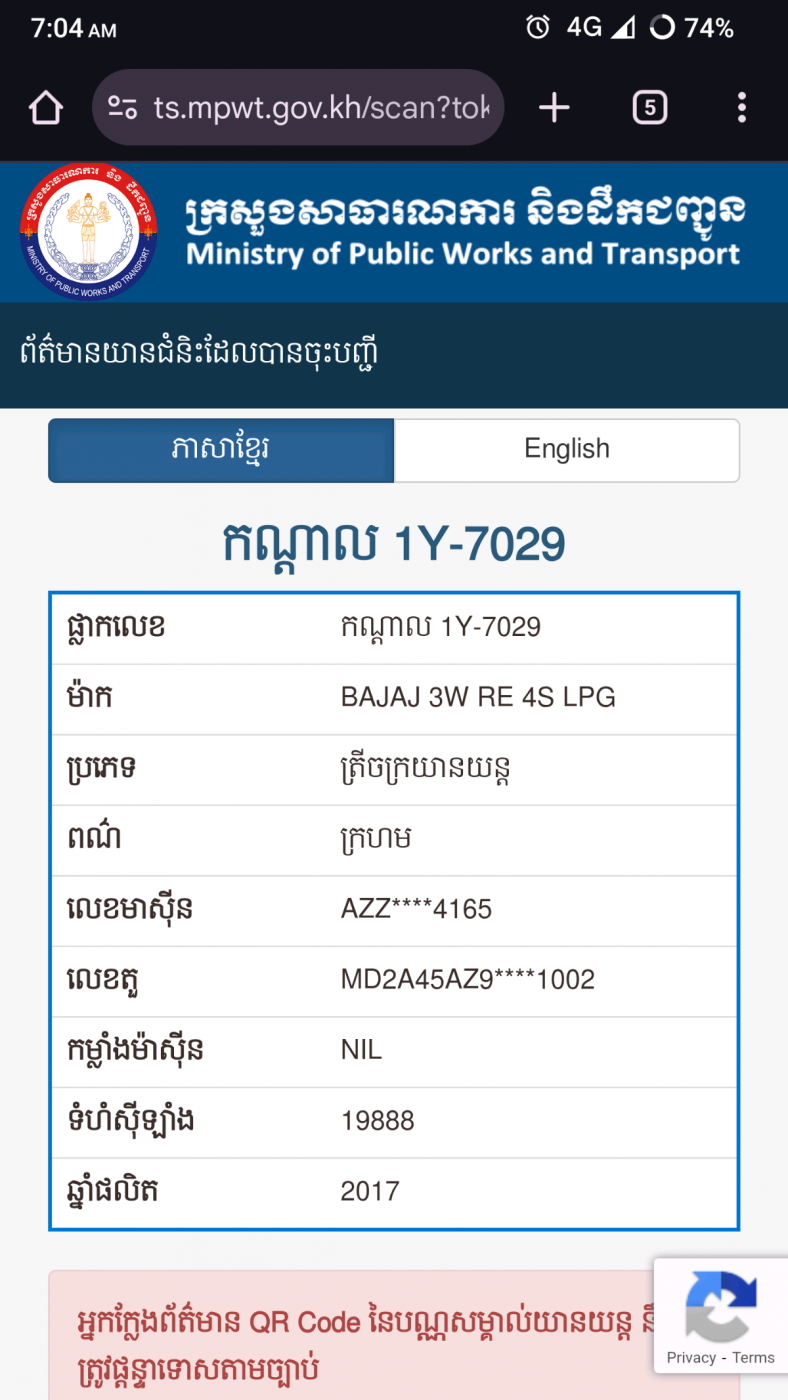
Task: Open the reCAPTCHA Terms link
Action: coord(753,1357)
